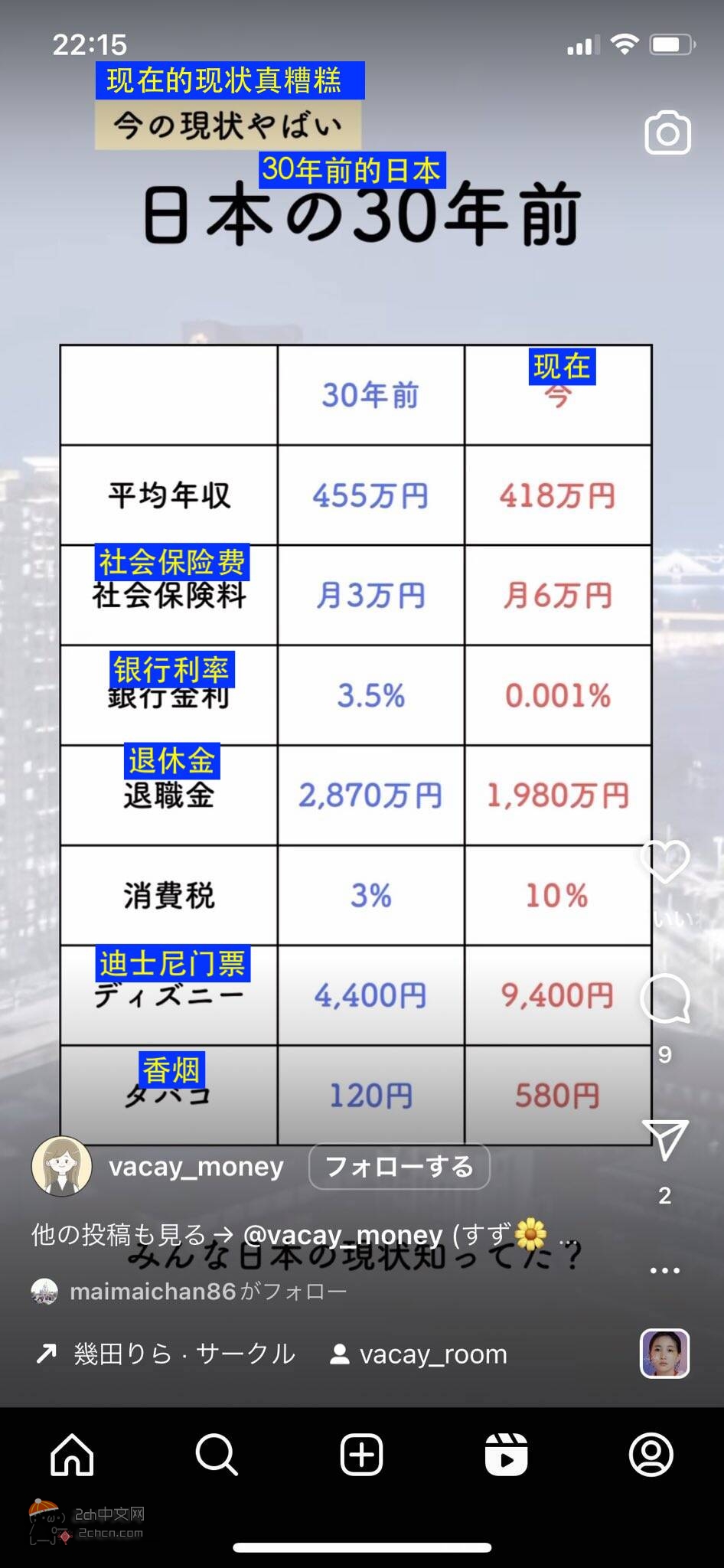
Task: Go to the Home tab
Action: [x=72, y=1455]
